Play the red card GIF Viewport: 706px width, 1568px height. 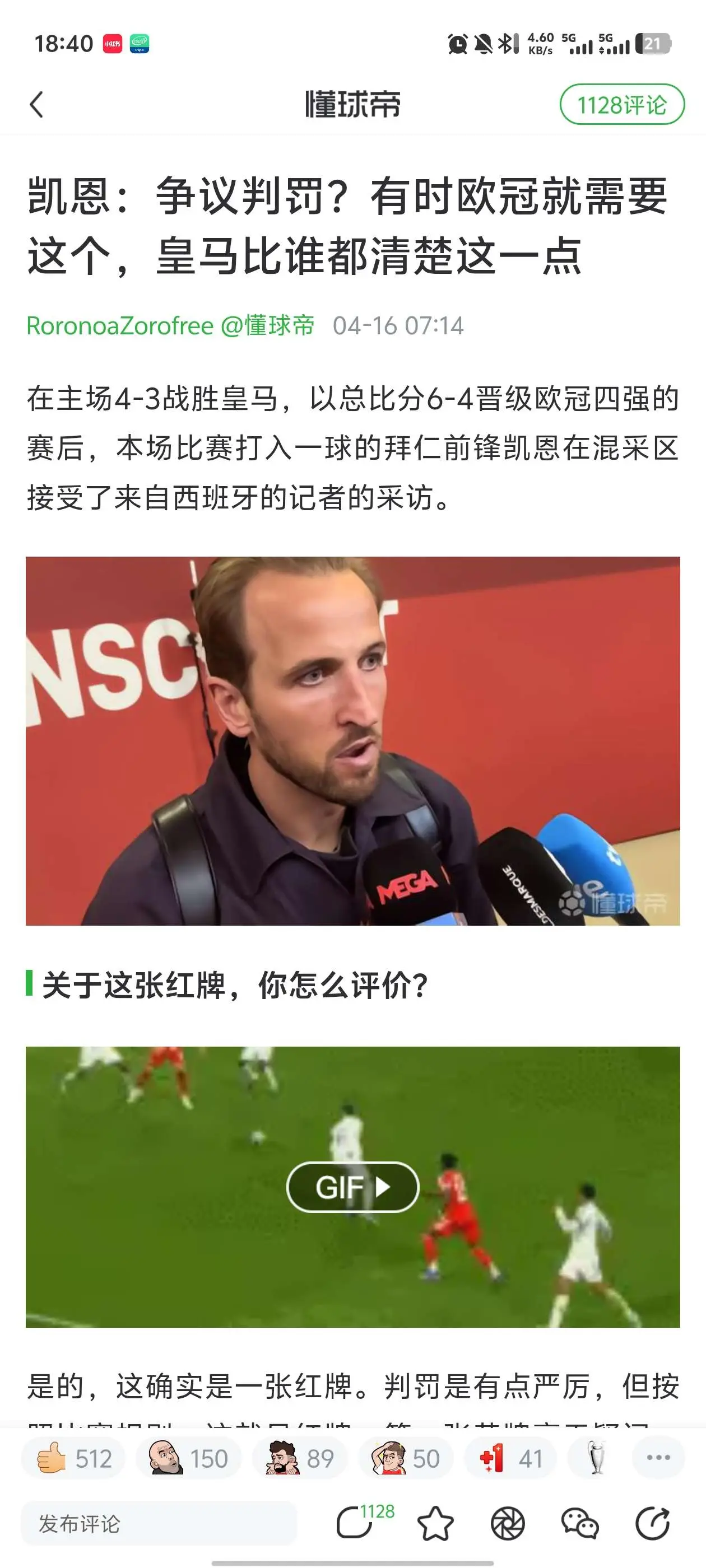(352, 1187)
